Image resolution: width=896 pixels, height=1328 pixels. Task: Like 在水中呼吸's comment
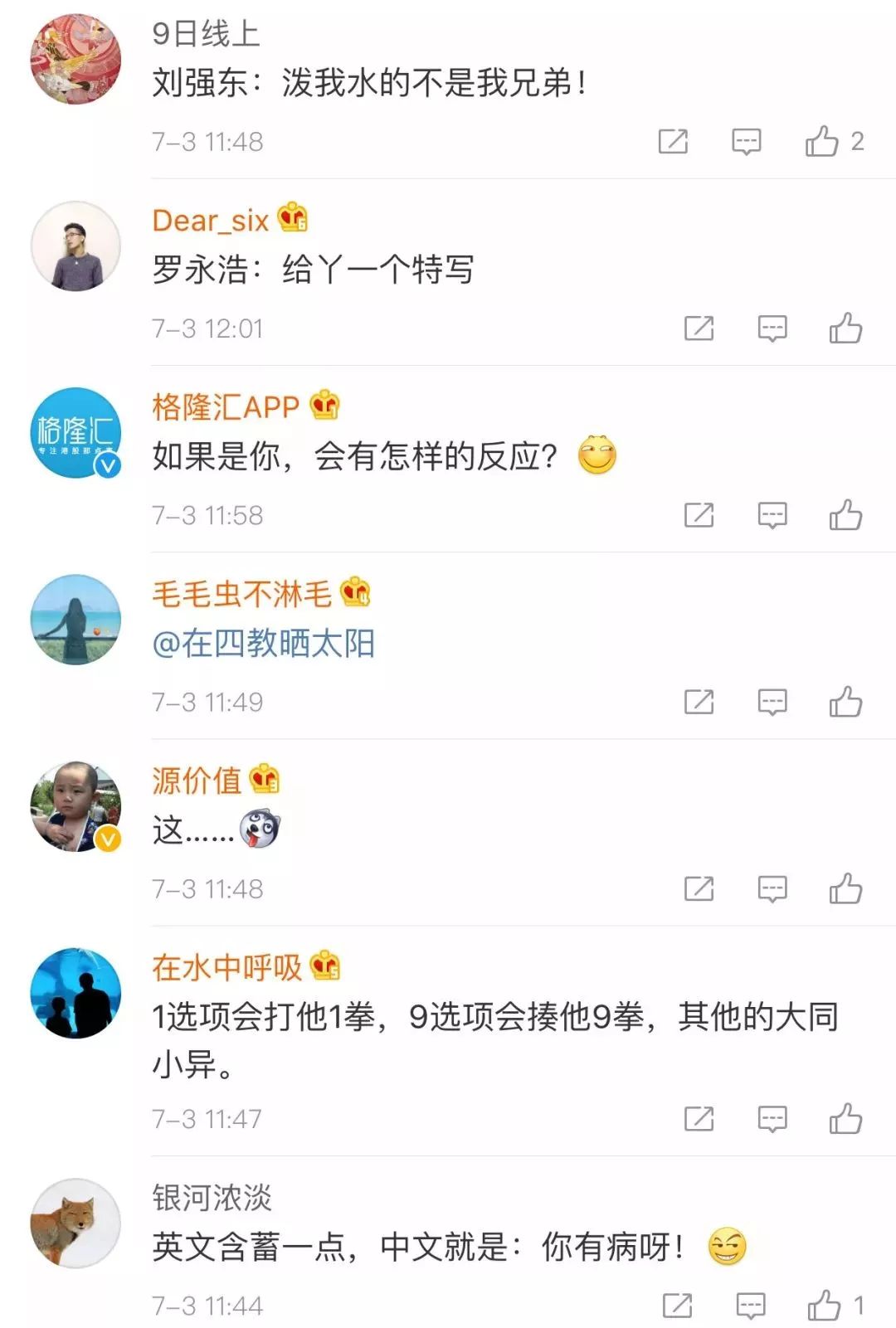(x=845, y=1119)
